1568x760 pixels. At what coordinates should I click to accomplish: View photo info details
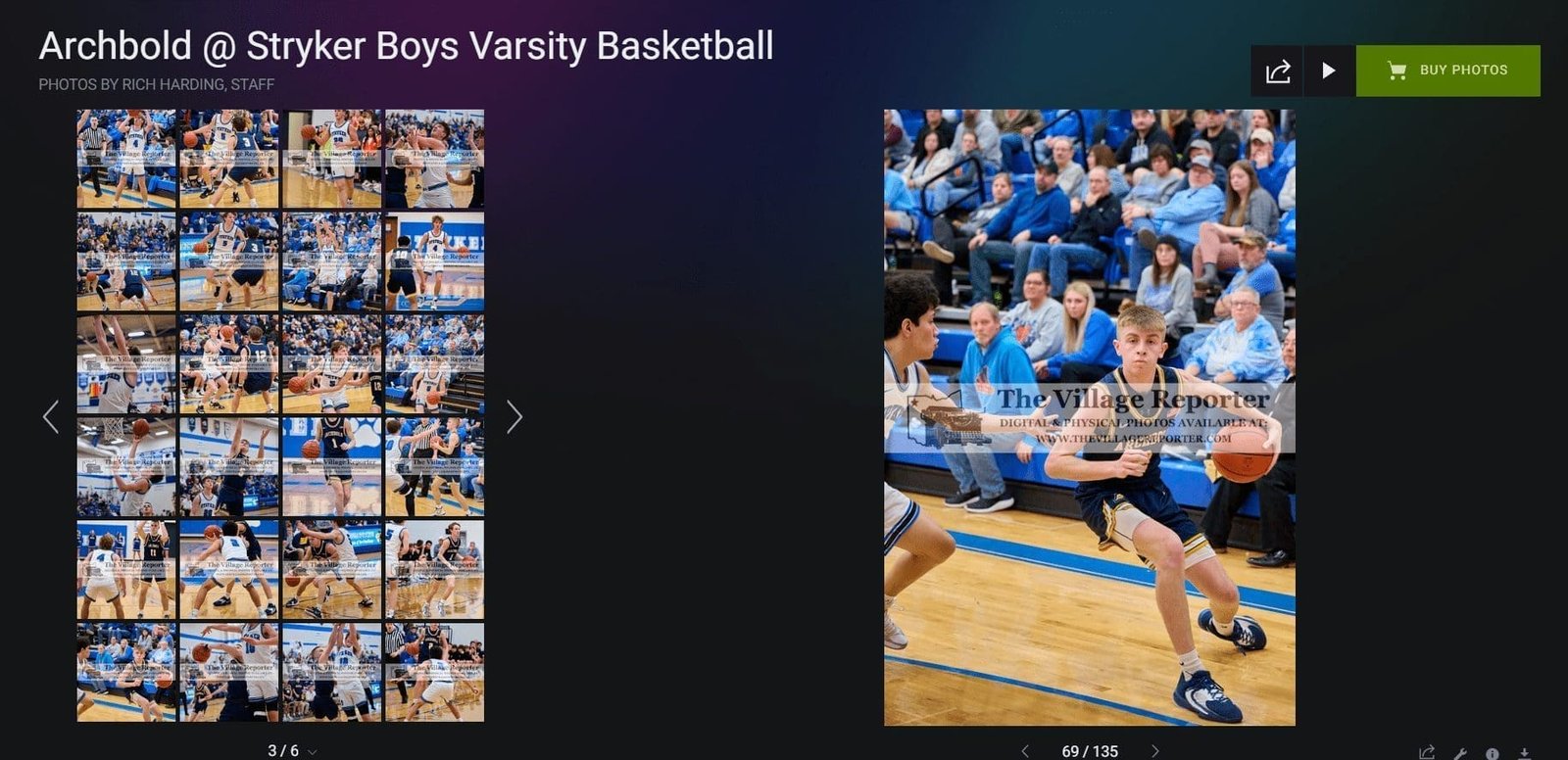(1492, 753)
